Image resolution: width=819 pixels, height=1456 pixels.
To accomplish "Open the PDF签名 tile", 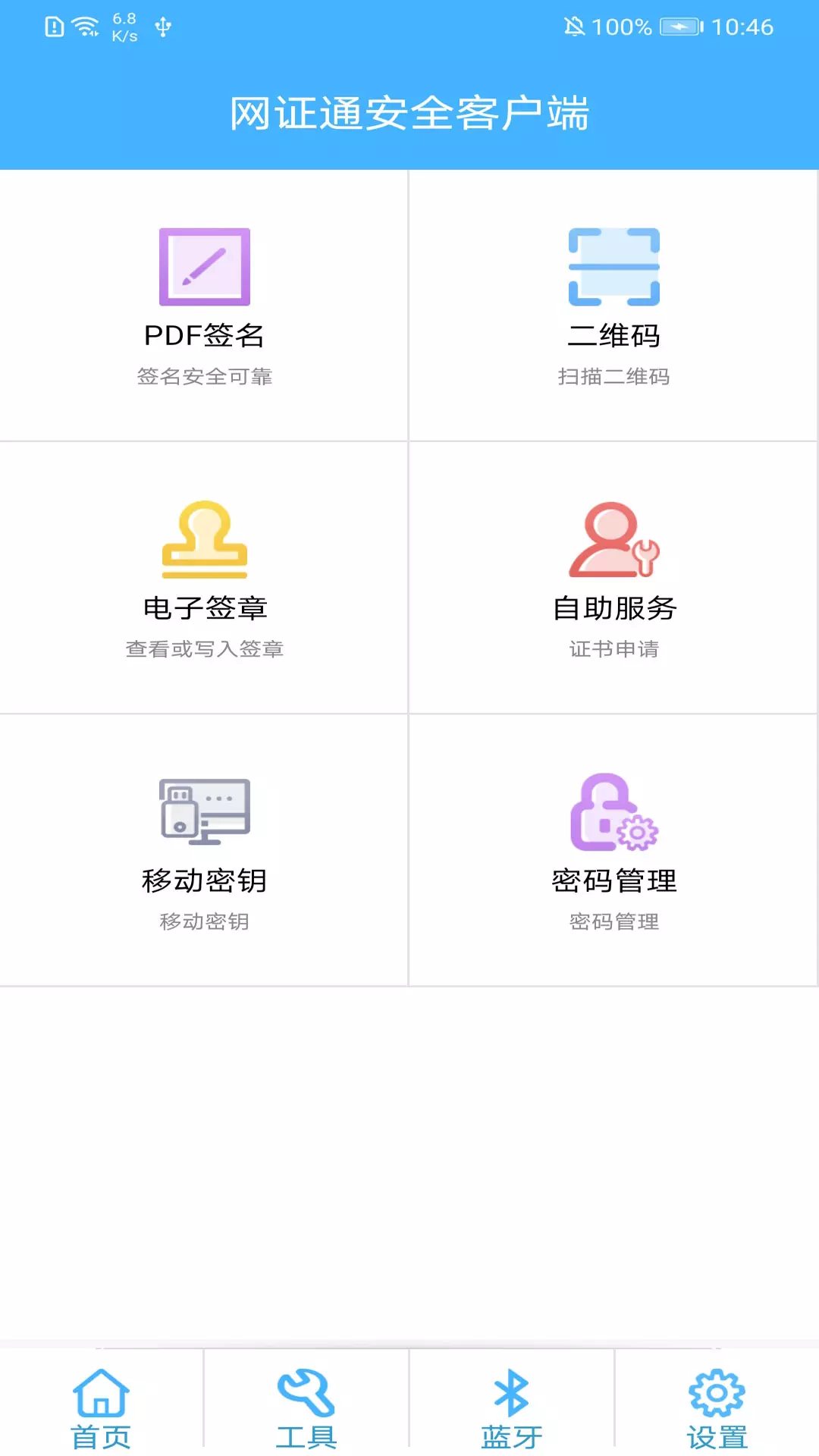I will pyautogui.click(x=204, y=306).
